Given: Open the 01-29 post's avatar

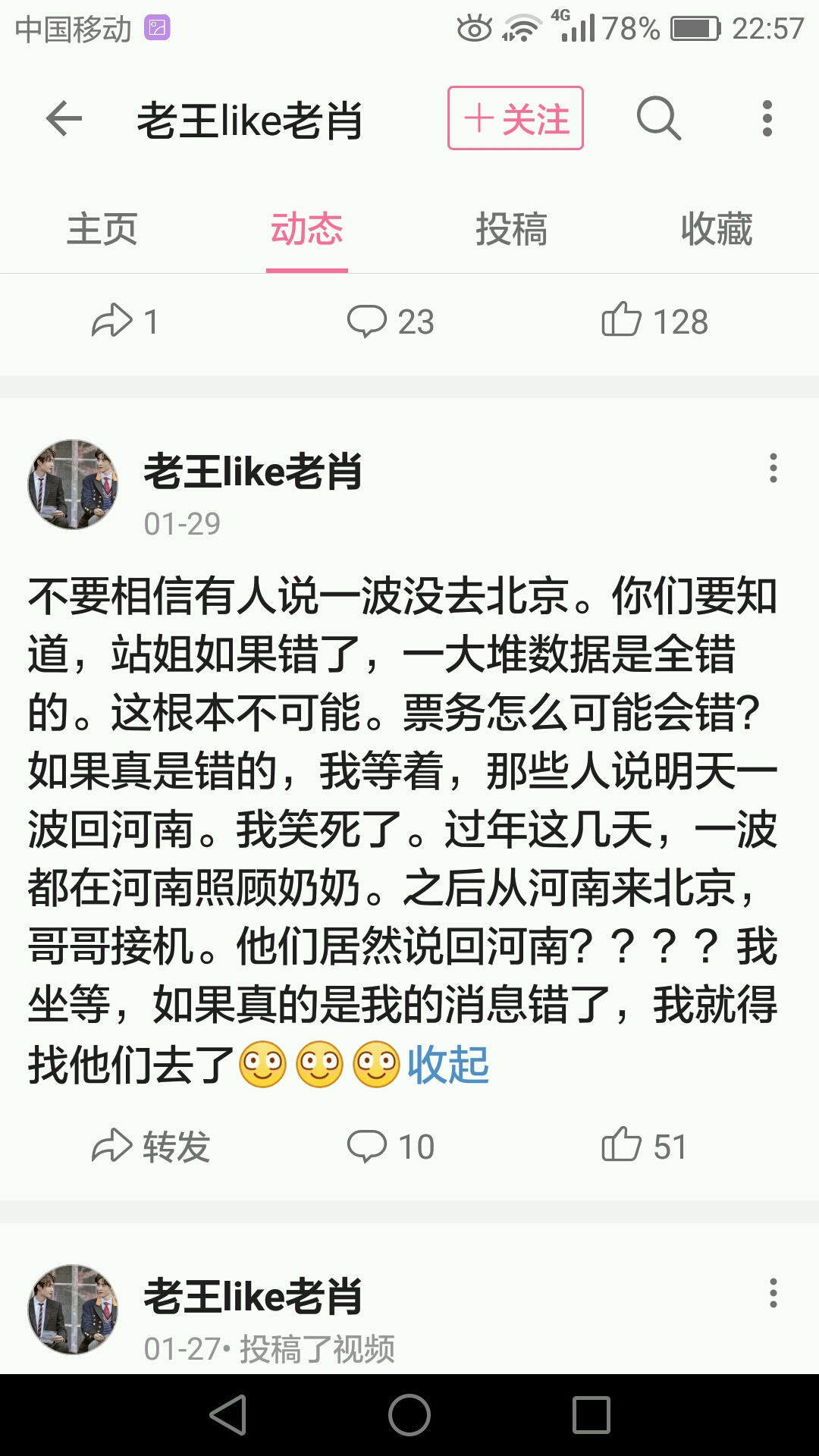Looking at the screenshot, I should coord(74,484).
